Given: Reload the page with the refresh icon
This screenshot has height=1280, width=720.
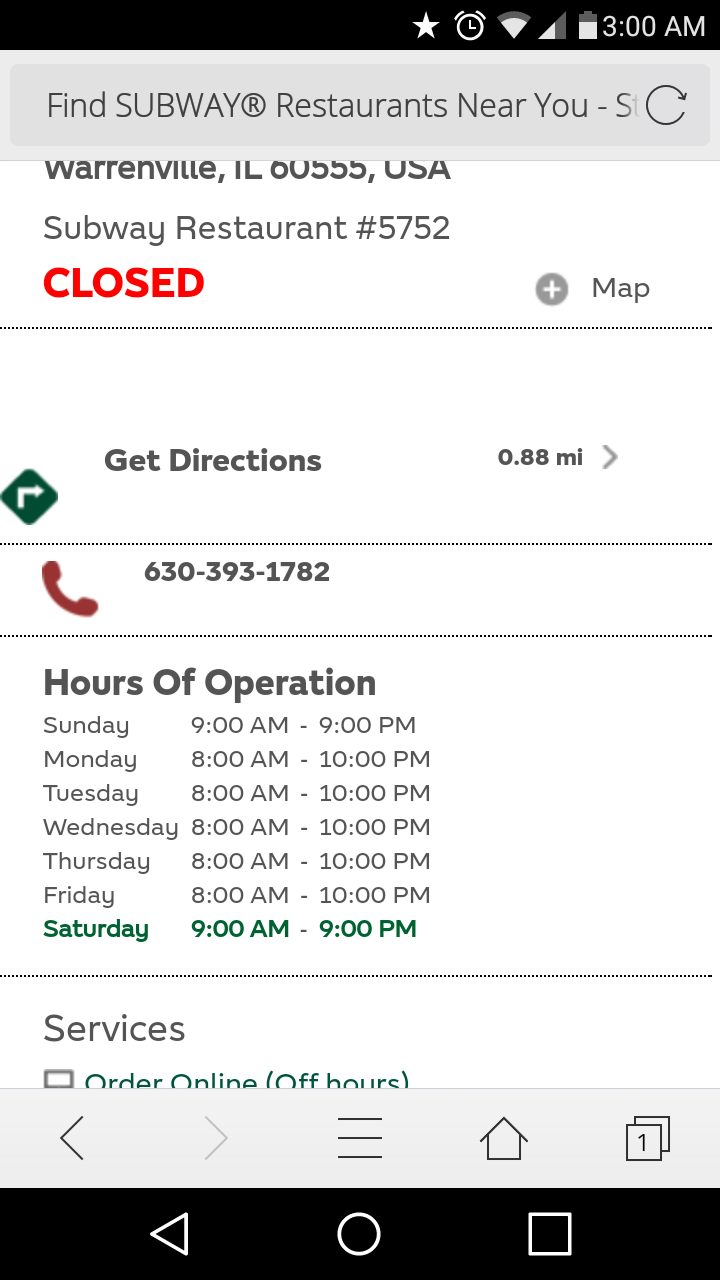Looking at the screenshot, I should (x=666, y=106).
